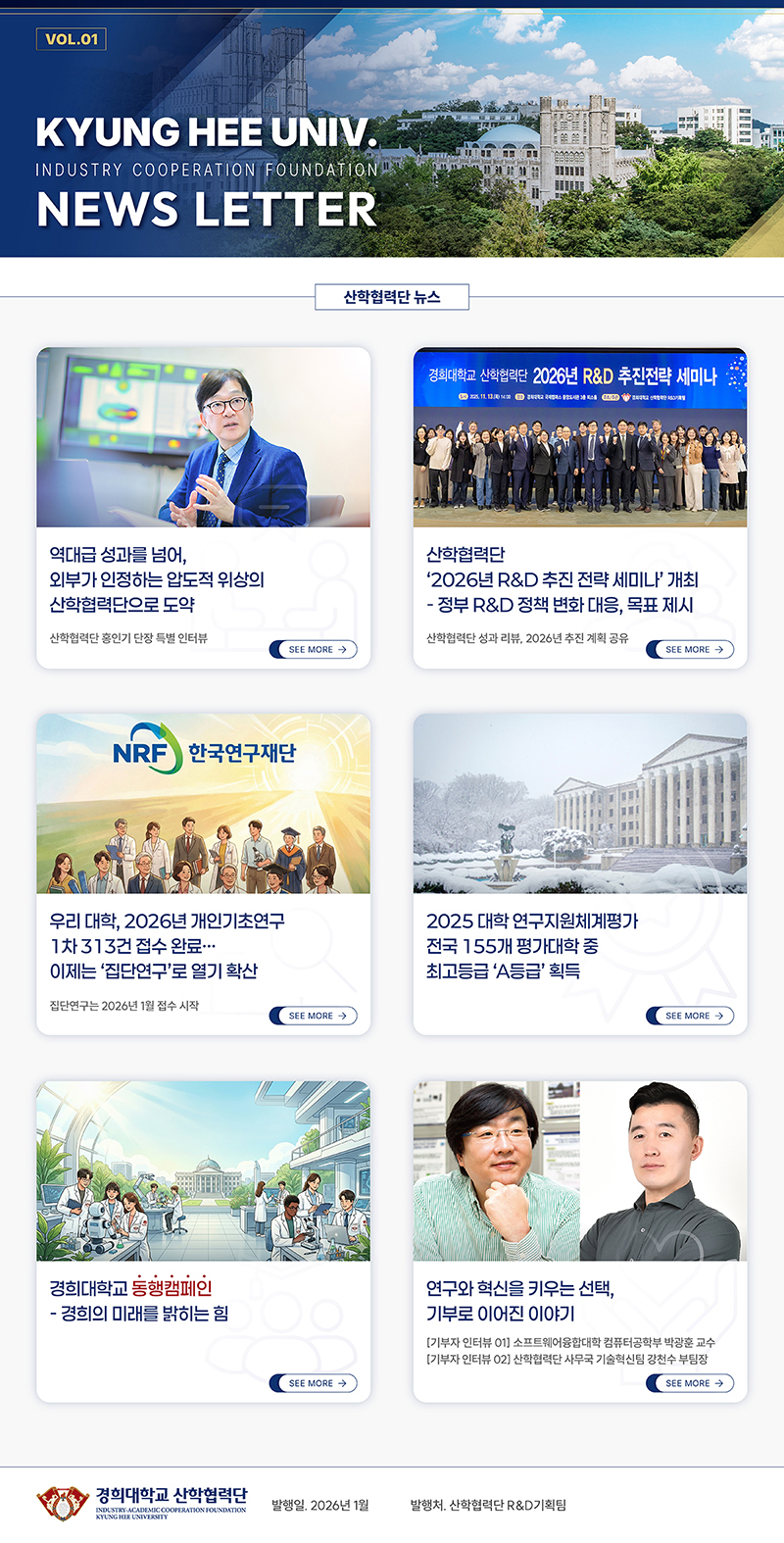Screen dimensions: 784x1543
Task: Open the 홍인기 단장 interview photo card
Action: click(x=203, y=437)
